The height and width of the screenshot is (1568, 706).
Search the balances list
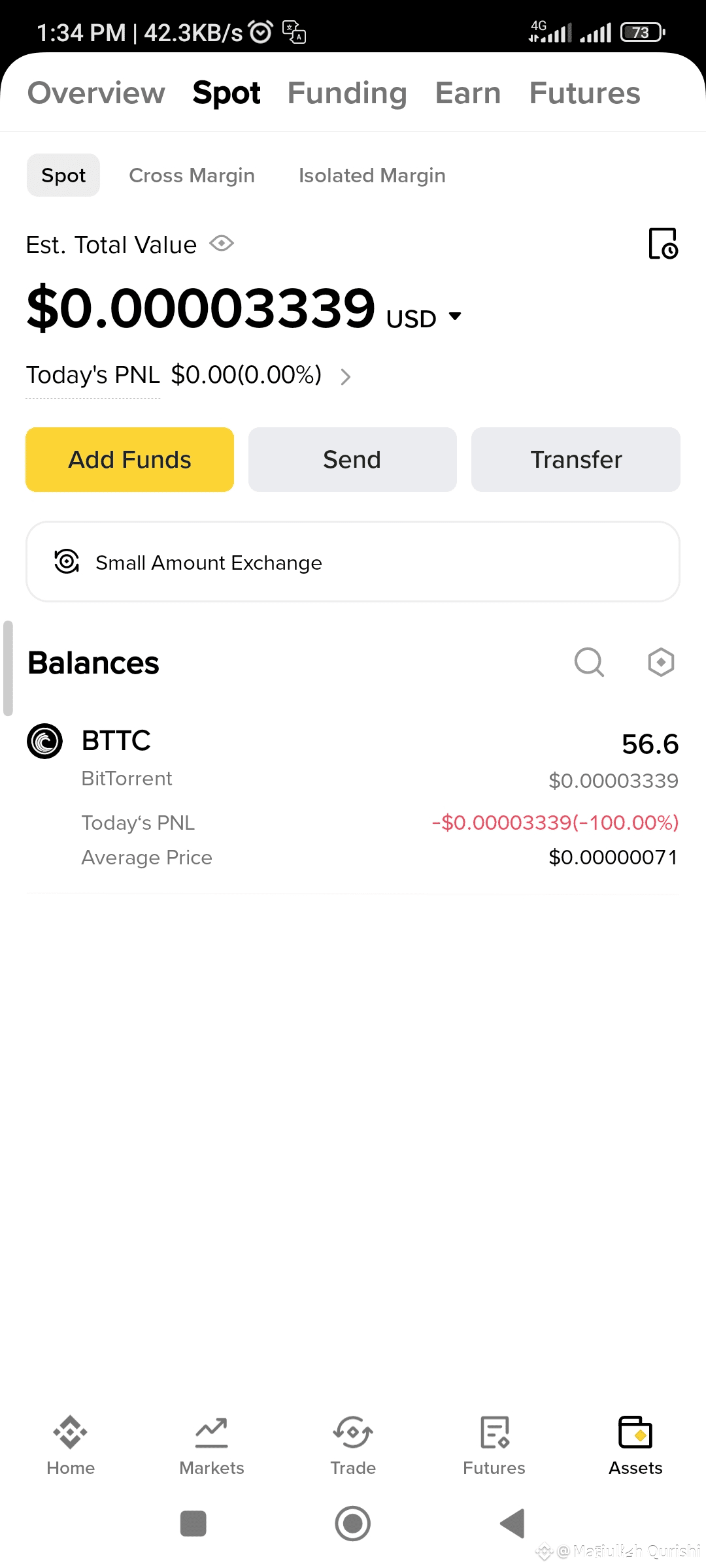coord(589,662)
